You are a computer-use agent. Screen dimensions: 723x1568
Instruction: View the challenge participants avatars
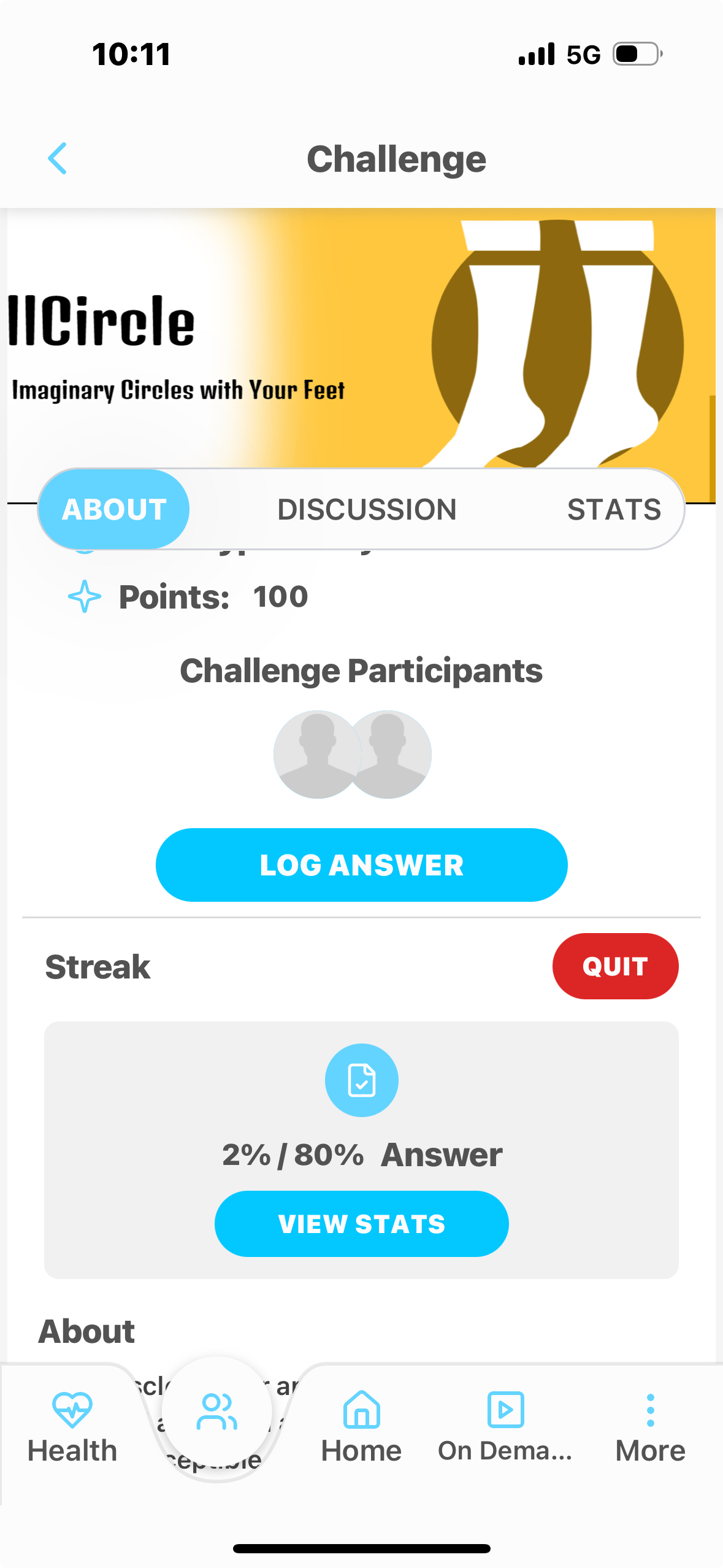353,755
